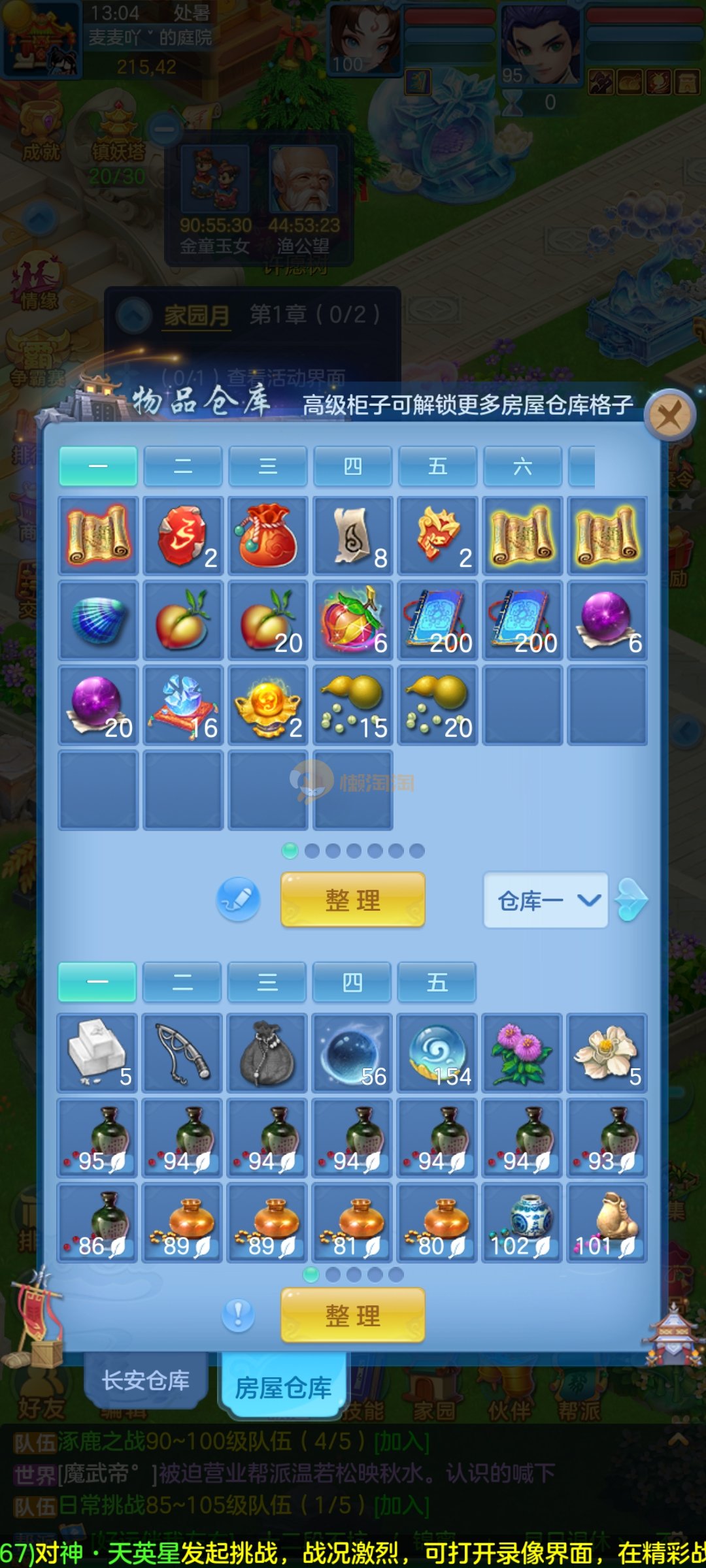Select the blue porcelain jar marked 102
Viewport: 706px width, 1568px height.
point(522,1222)
